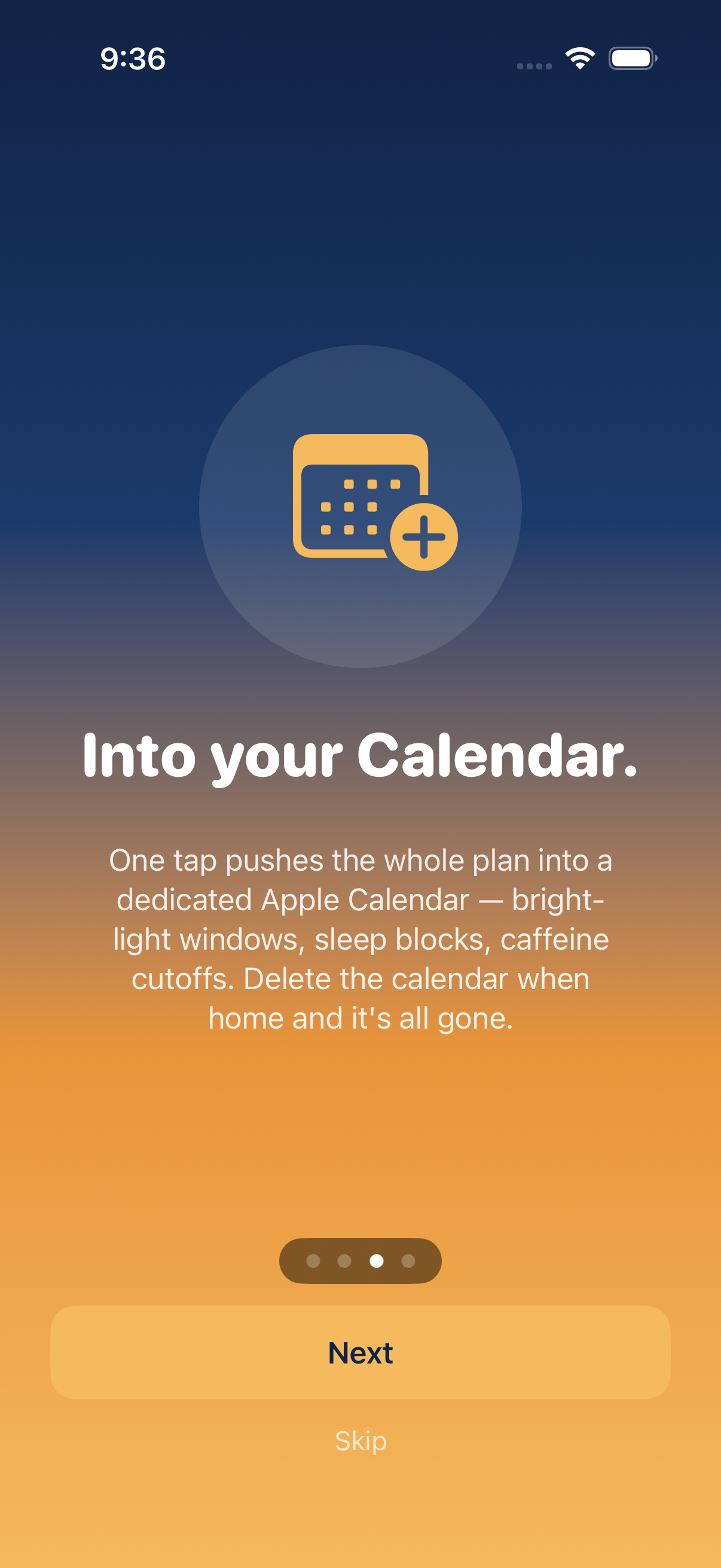
Task: Skip the onboarding intro
Action: [360, 1441]
